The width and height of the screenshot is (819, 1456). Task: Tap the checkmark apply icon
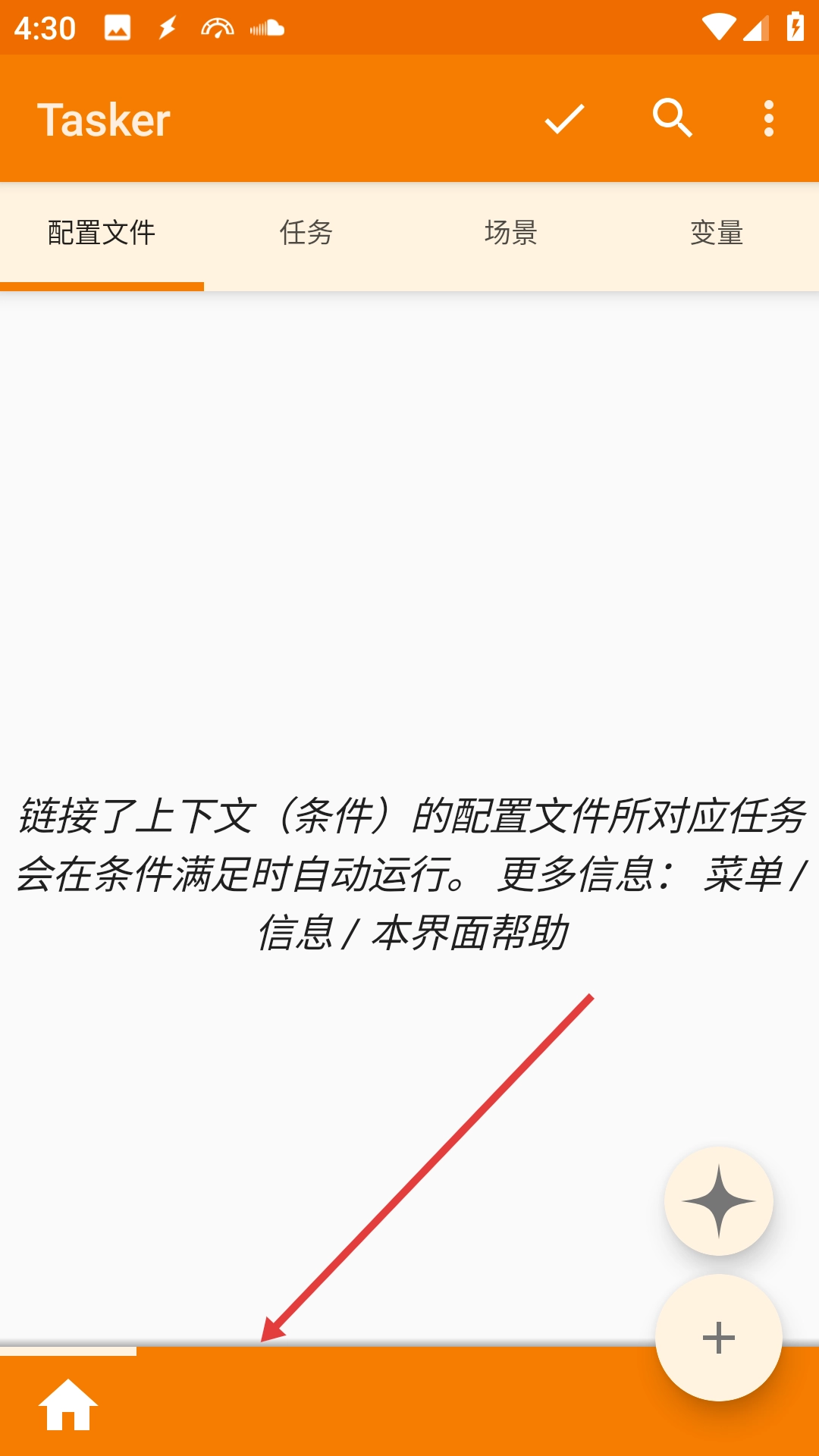(x=564, y=119)
